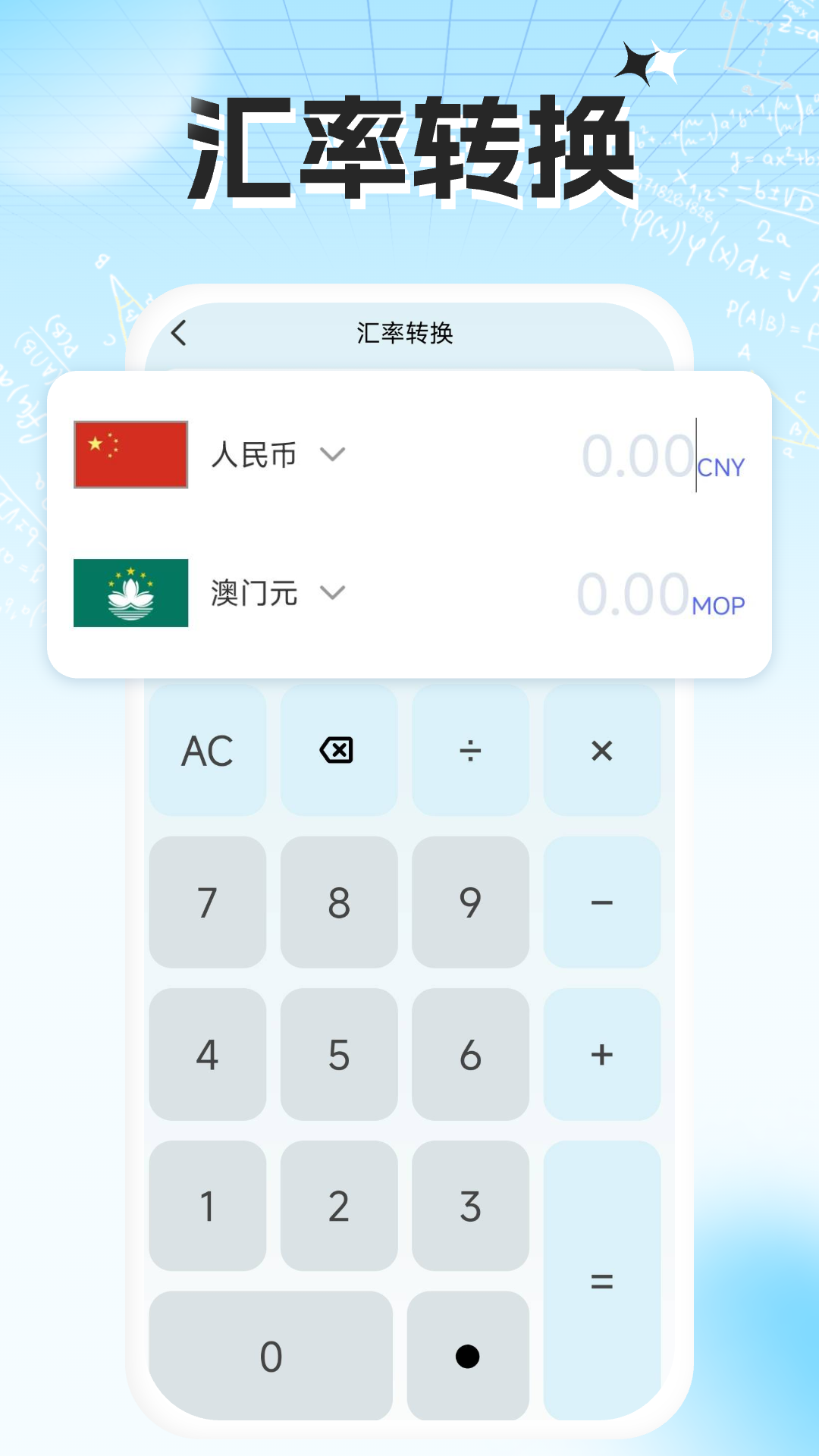The height and width of the screenshot is (1456, 819).
Task: Select the CNY currency label
Action: pos(720,468)
